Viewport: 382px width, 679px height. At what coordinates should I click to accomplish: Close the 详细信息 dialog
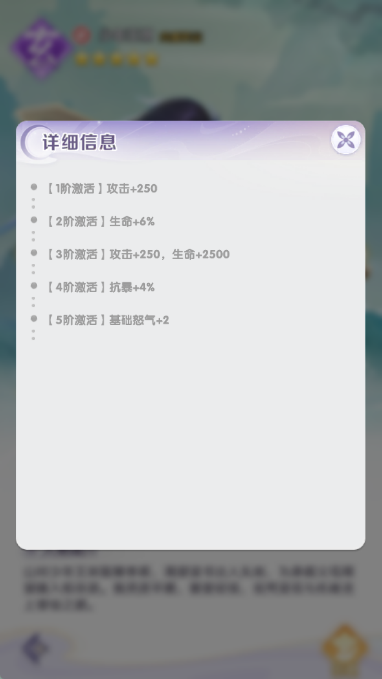(346, 139)
